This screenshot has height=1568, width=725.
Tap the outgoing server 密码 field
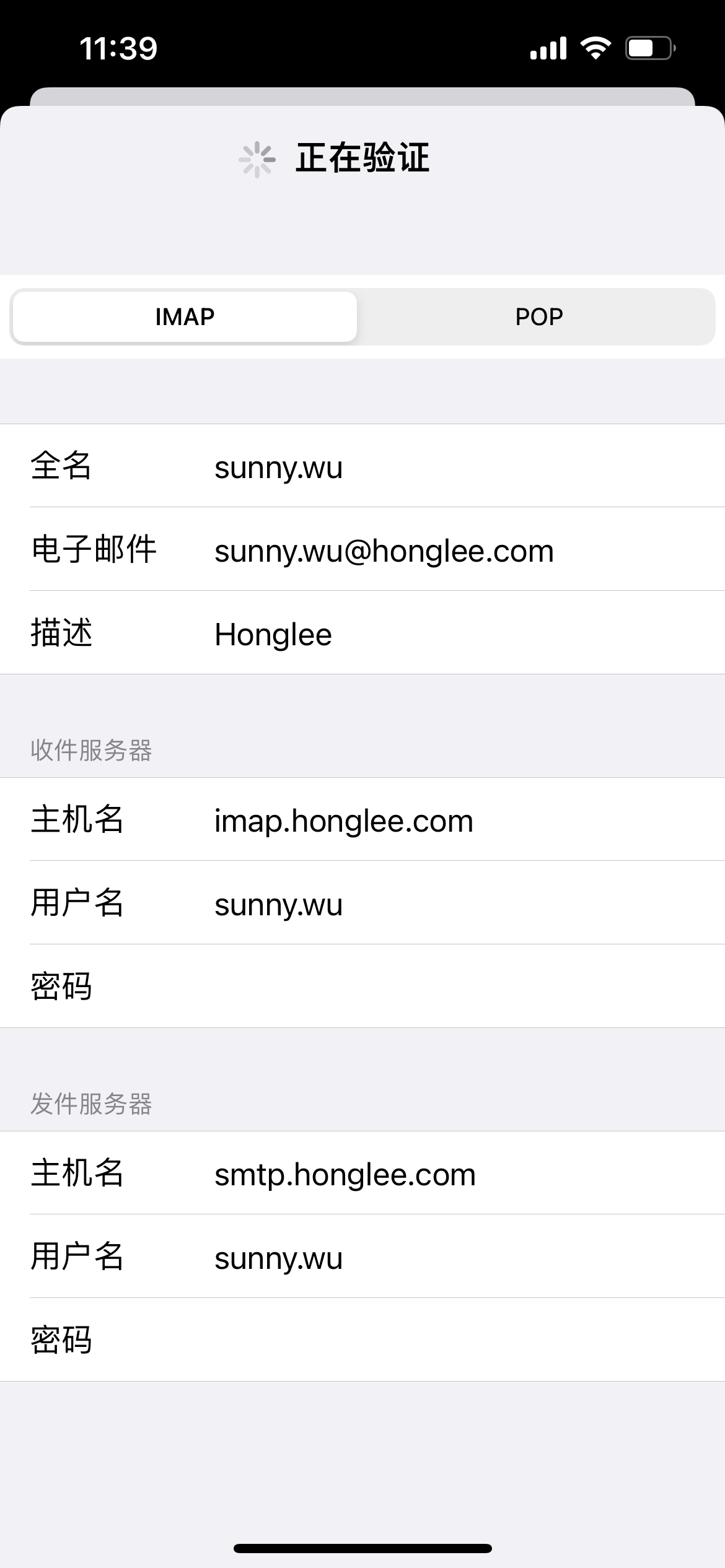point(362,1341)
